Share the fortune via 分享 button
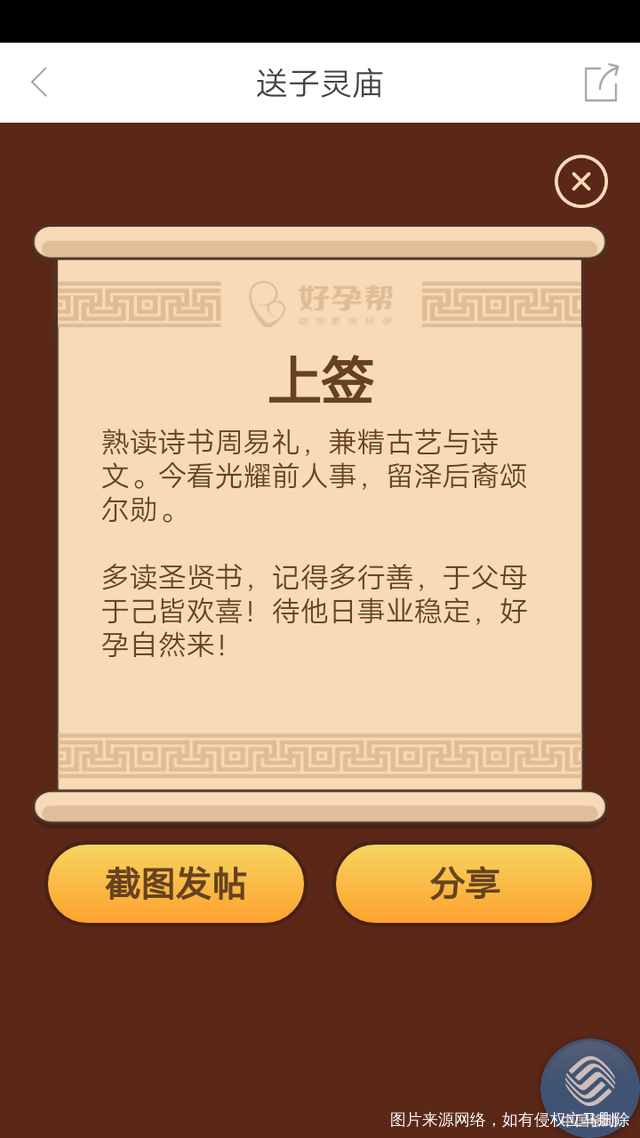The height and width of the screenshot is (1138, 640). click(464, 884)
